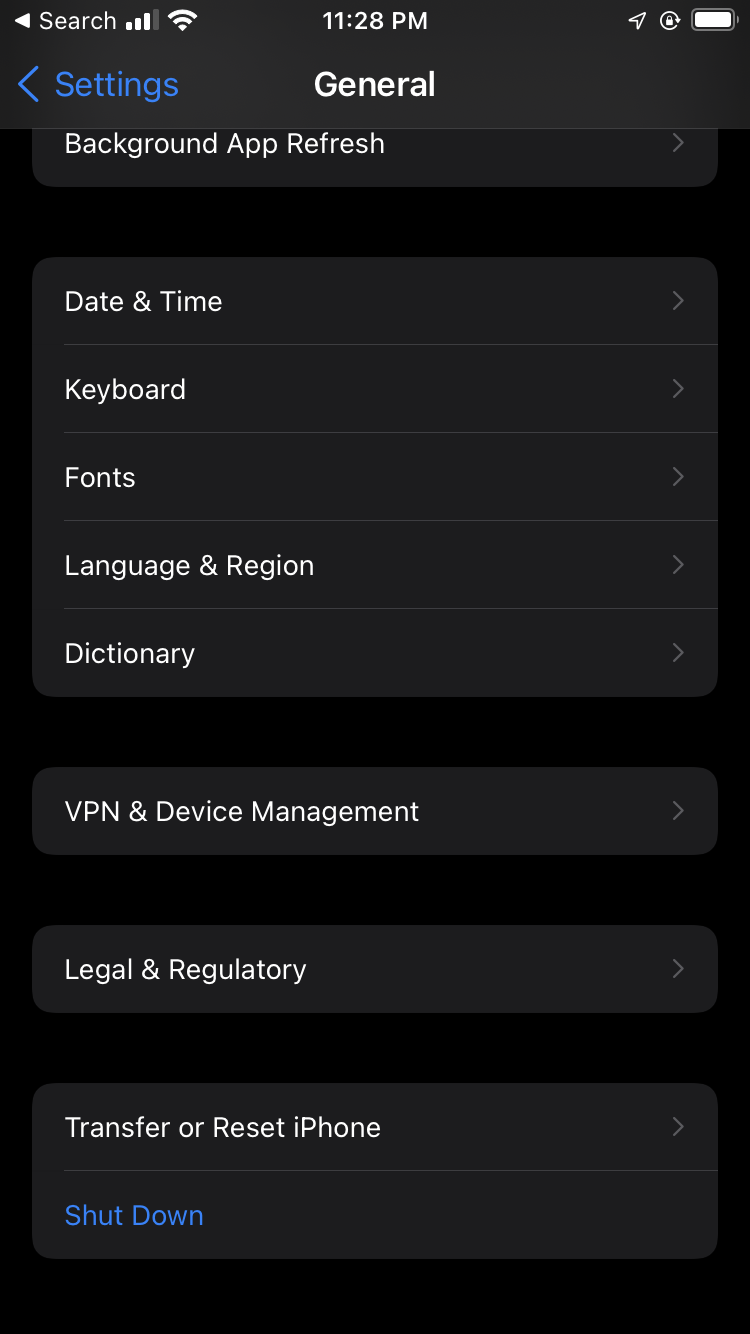
Task: Open Keyboard settings
Action: pyautogui.click(x=374, y=390)
